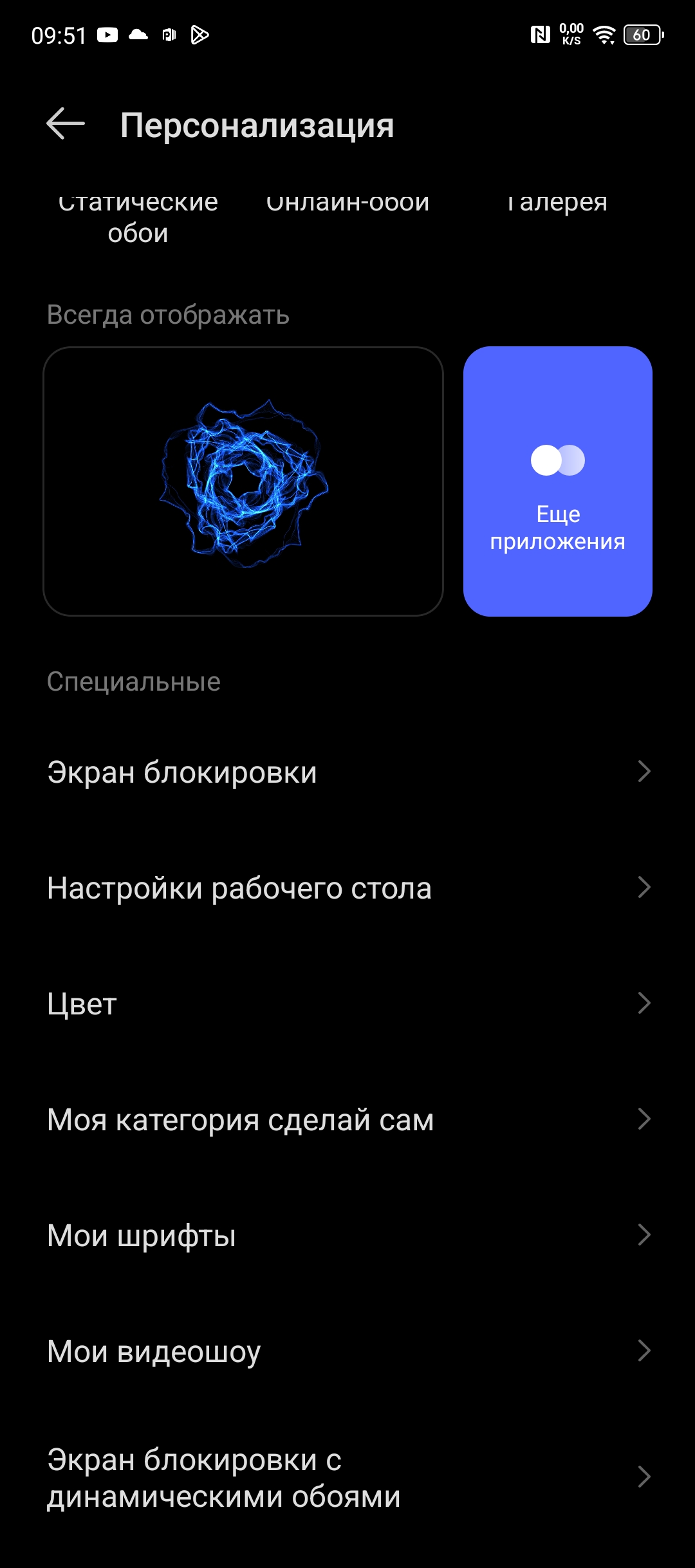Open Экран блокировки settings

click(x=347, y=772)
